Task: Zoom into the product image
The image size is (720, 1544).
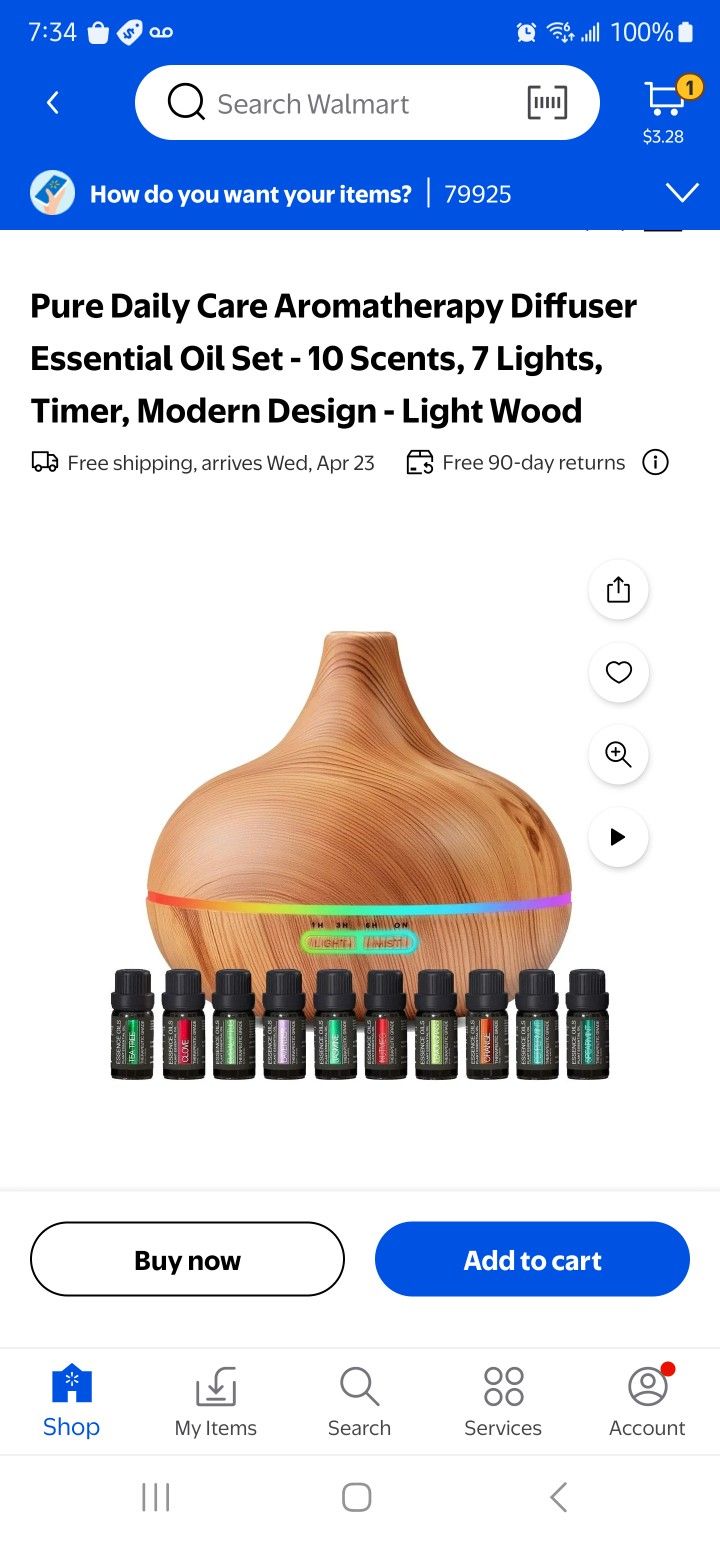Action: click(618, 755)
